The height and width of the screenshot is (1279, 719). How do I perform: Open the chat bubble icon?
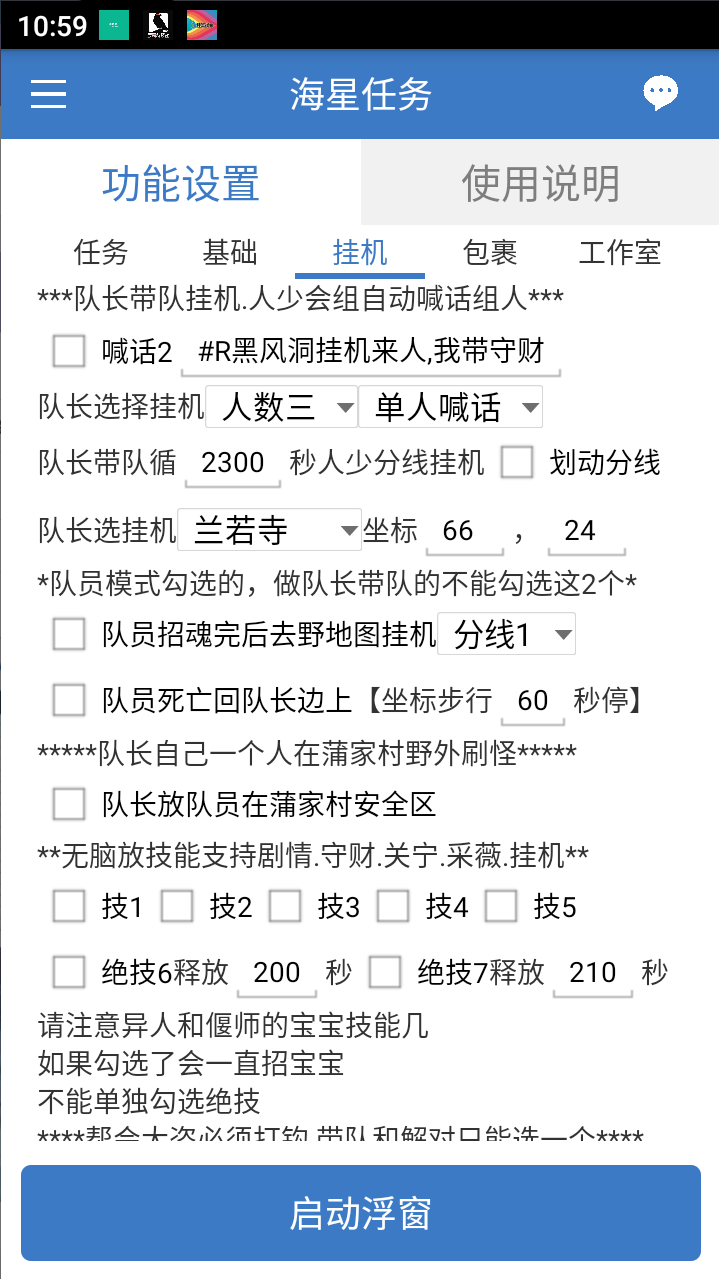pos(660,94)
